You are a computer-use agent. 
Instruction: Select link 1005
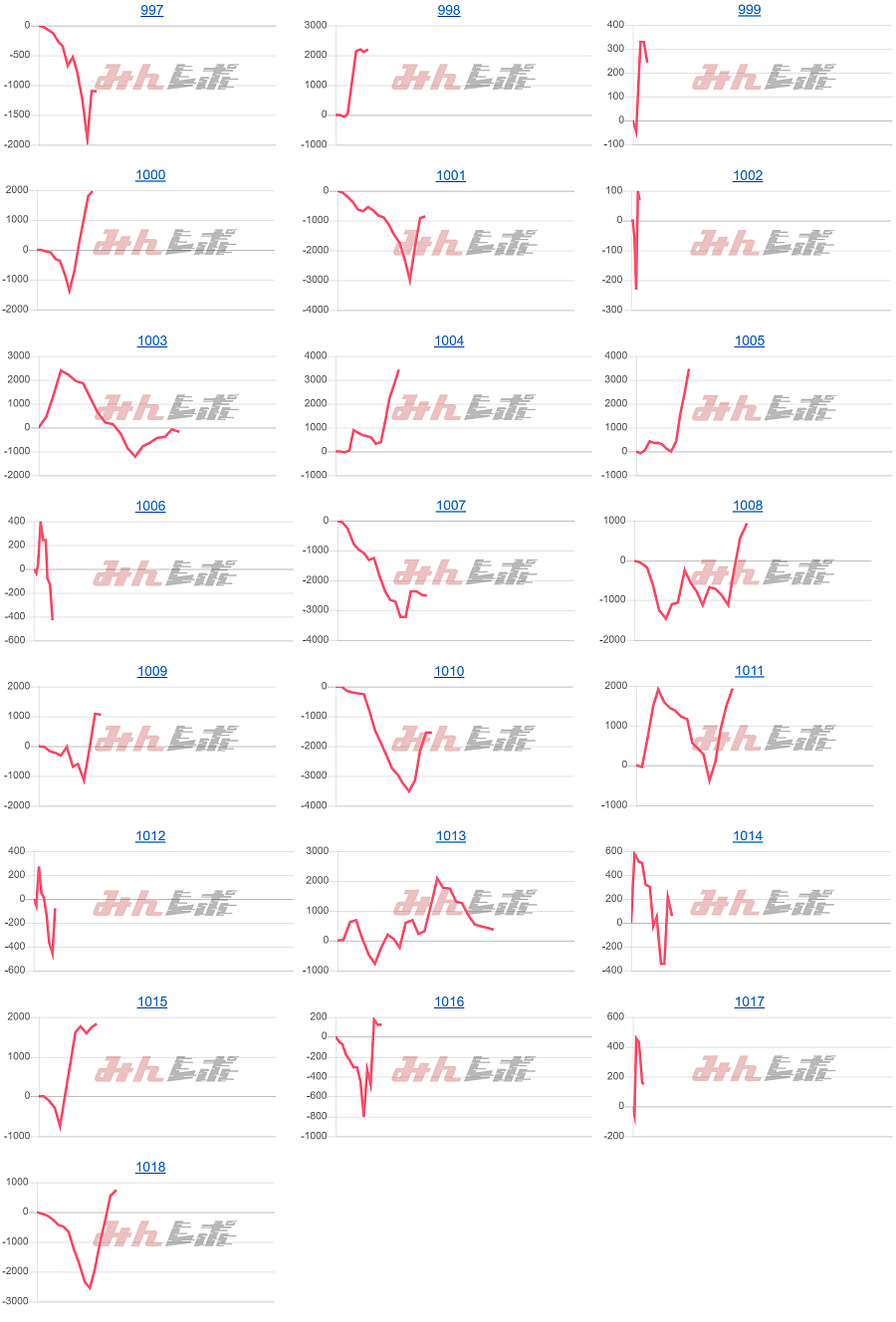tap(749, 340)
